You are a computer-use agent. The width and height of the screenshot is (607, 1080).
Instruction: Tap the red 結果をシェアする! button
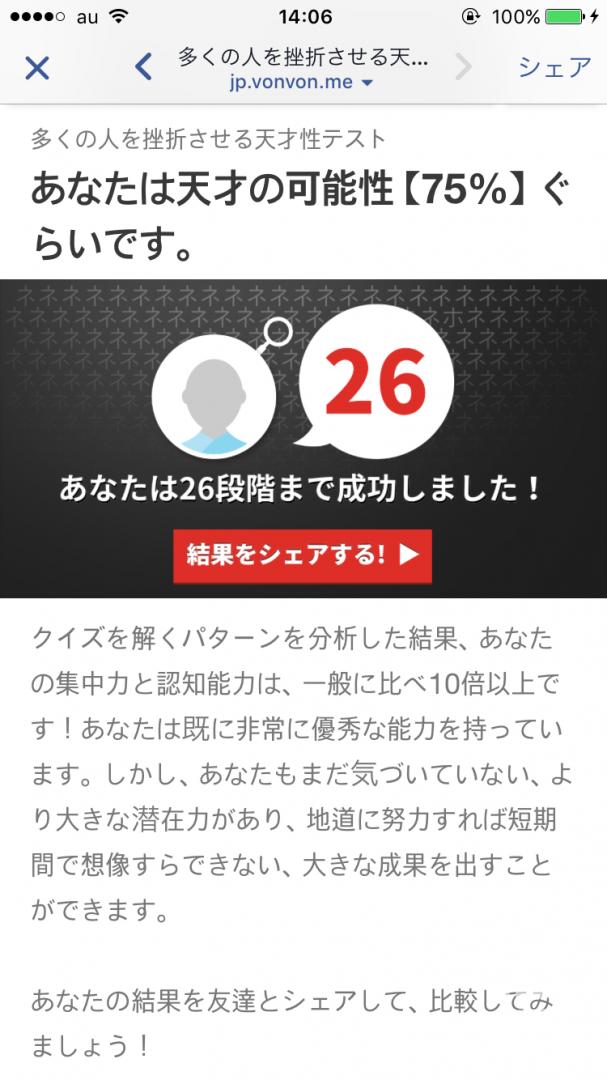point(302,556)
